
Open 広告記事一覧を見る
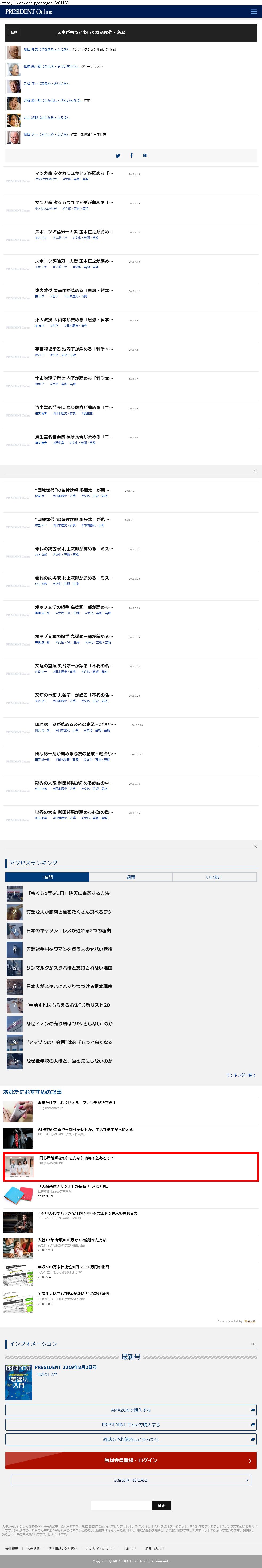pos(130,1480)
